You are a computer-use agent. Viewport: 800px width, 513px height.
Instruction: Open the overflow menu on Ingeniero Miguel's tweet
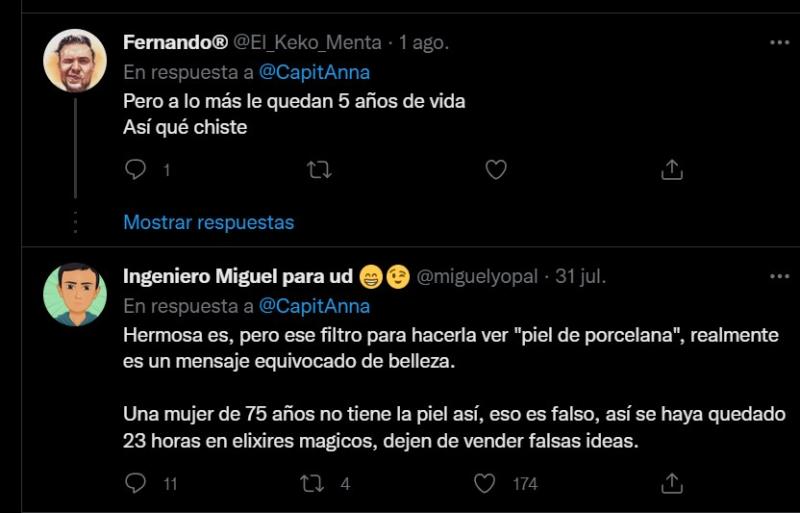779,276
